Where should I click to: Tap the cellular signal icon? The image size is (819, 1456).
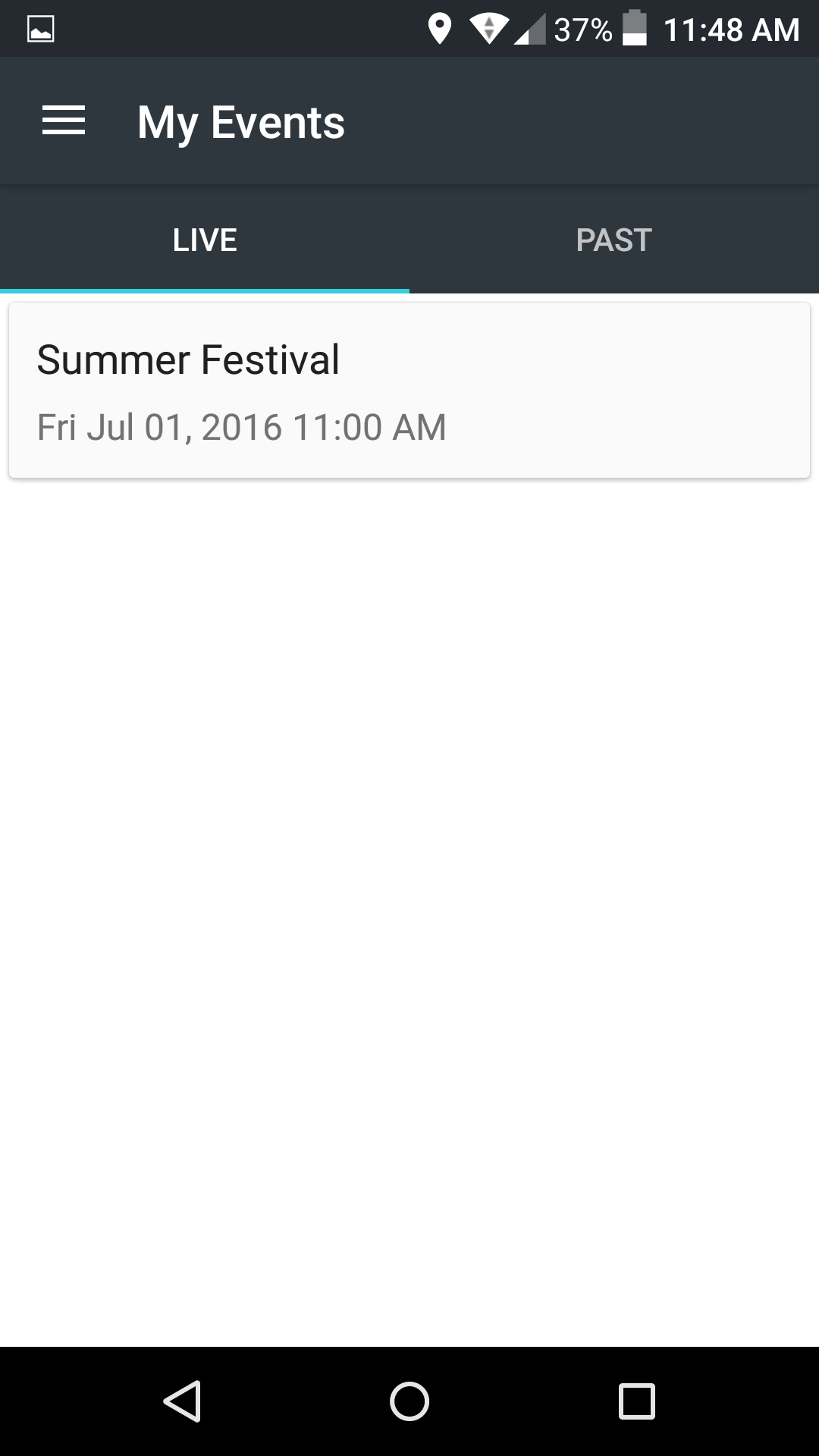[531, 29]
